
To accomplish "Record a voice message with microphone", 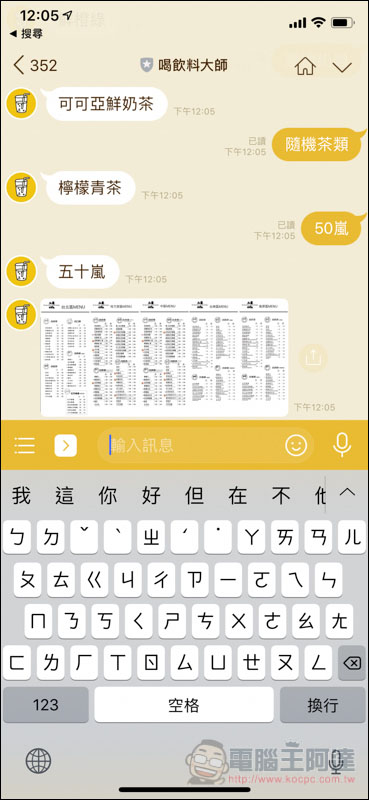I will point(341,445).
